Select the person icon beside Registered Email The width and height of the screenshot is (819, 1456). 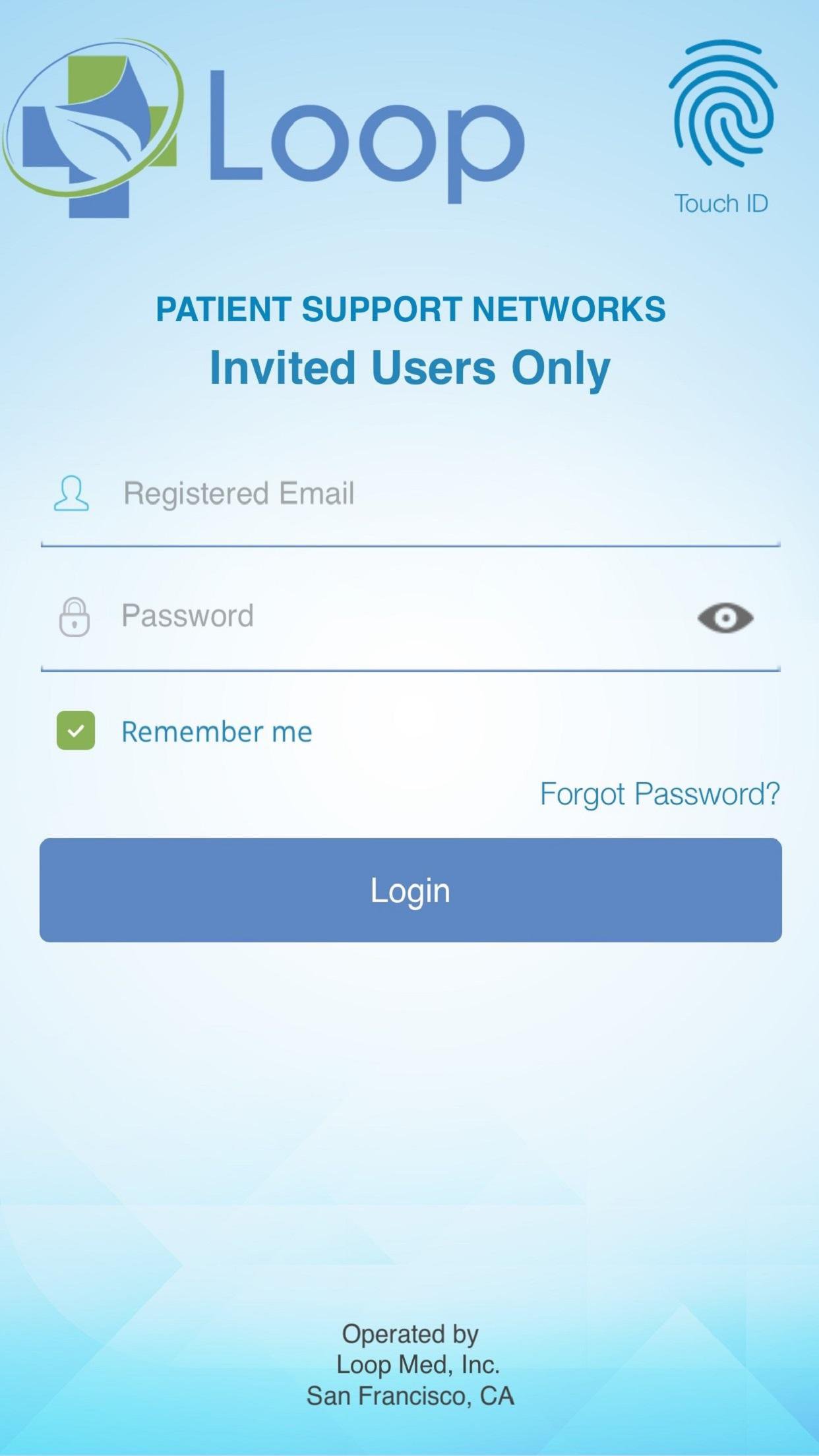click(73, 493)
